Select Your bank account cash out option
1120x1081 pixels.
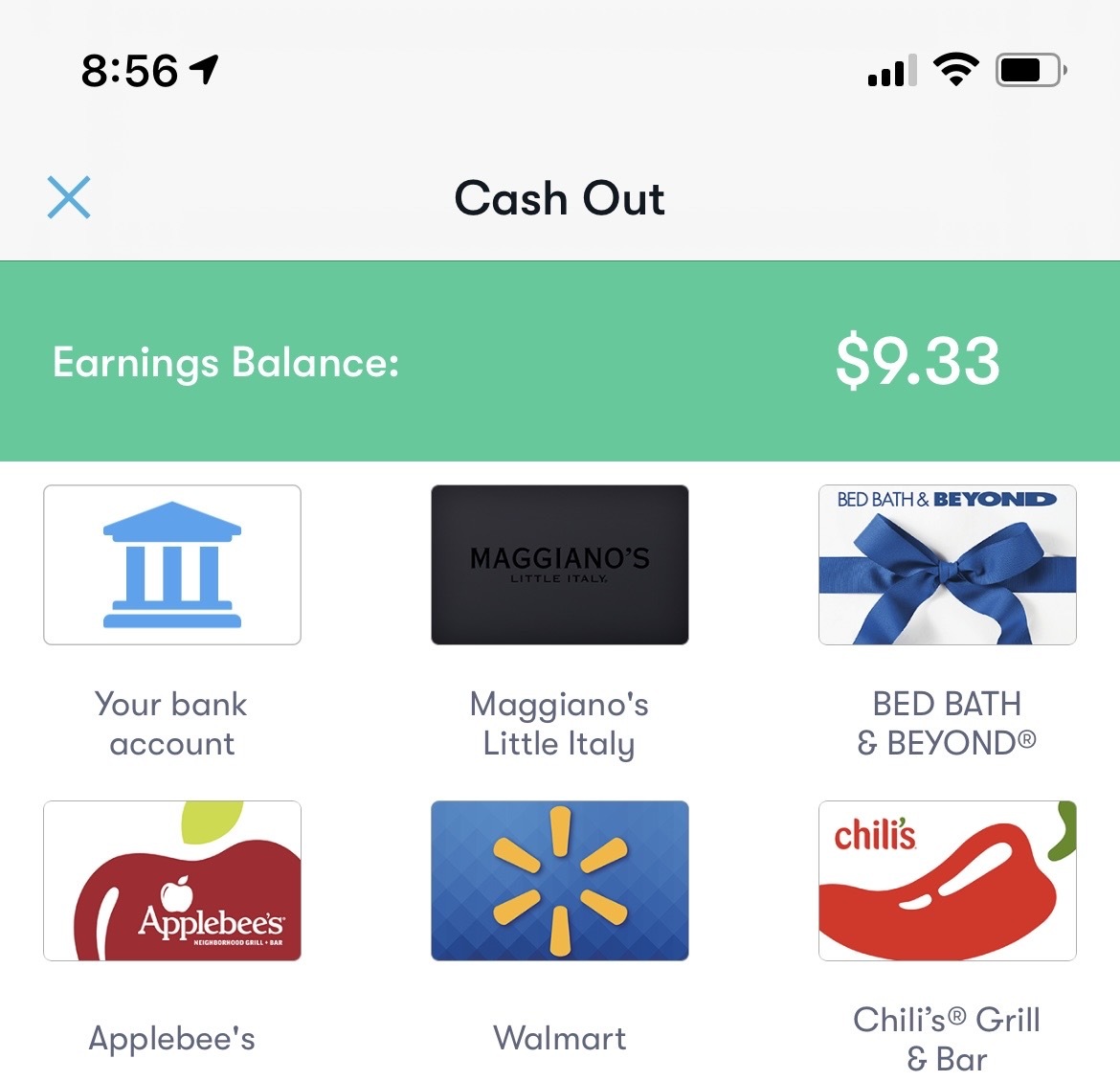tap(172, 565)
